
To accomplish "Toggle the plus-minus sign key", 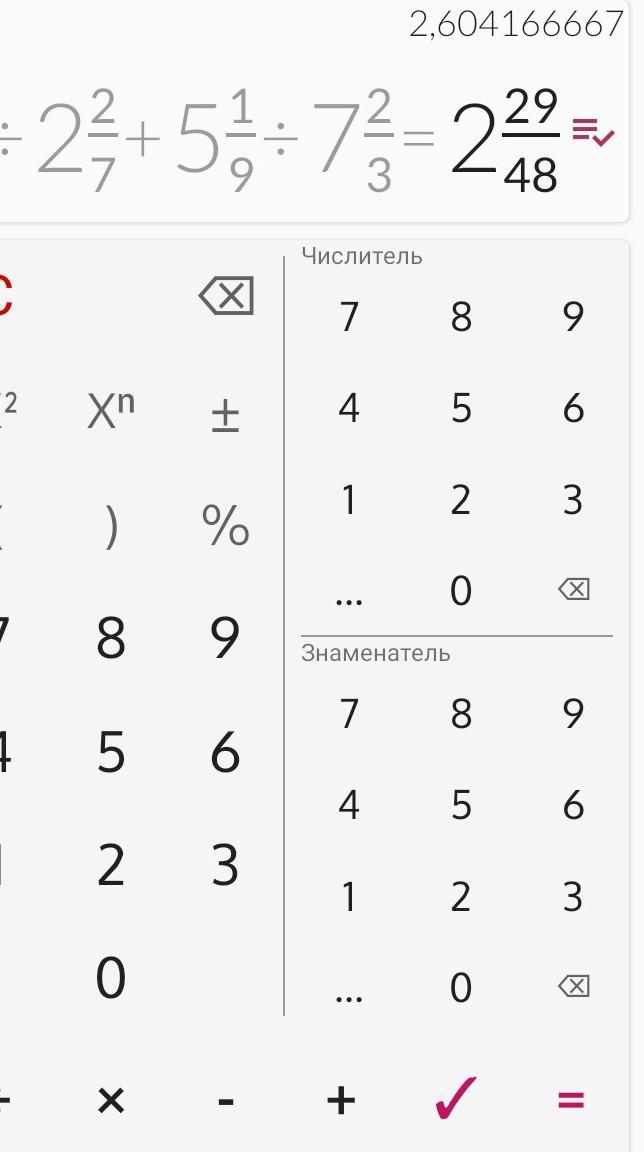I will [225, 415].
